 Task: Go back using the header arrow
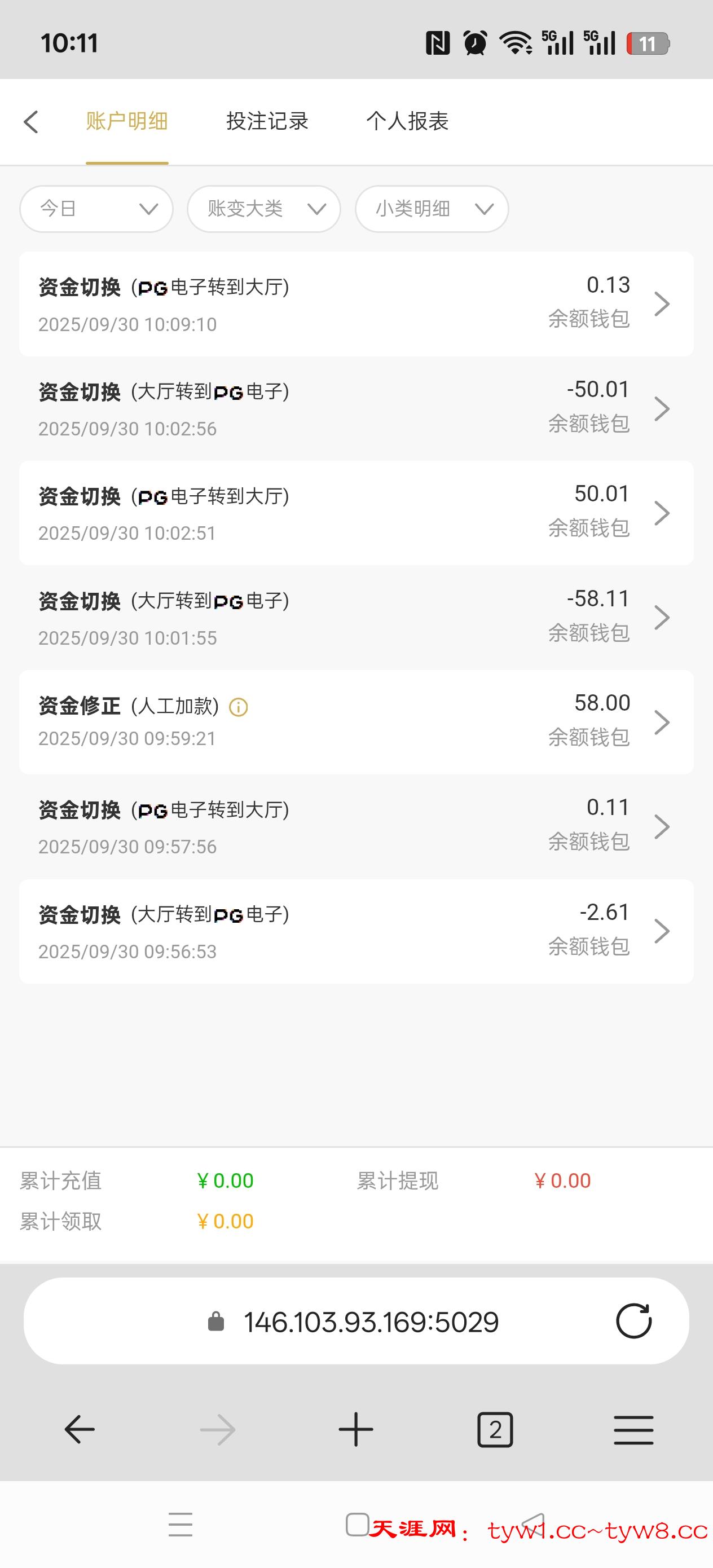click(x=31, y=122)
